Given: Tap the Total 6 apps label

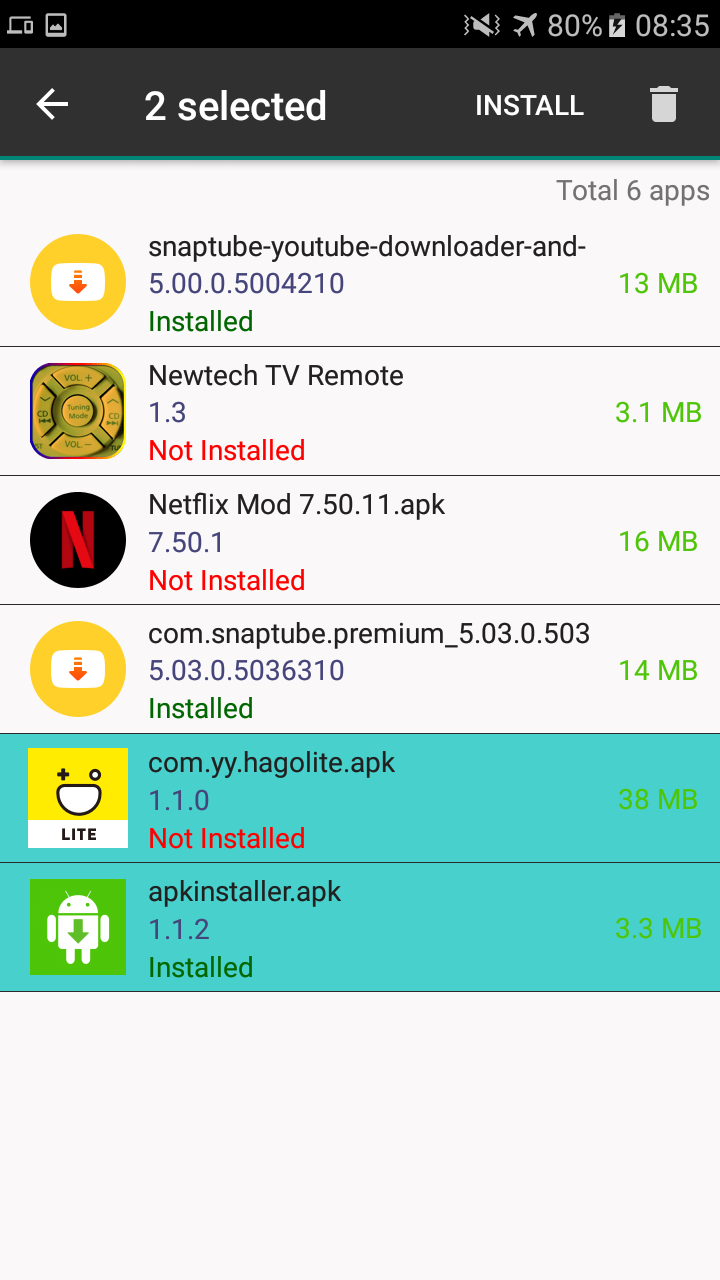Looking at the screenshot, I should 633,190.
